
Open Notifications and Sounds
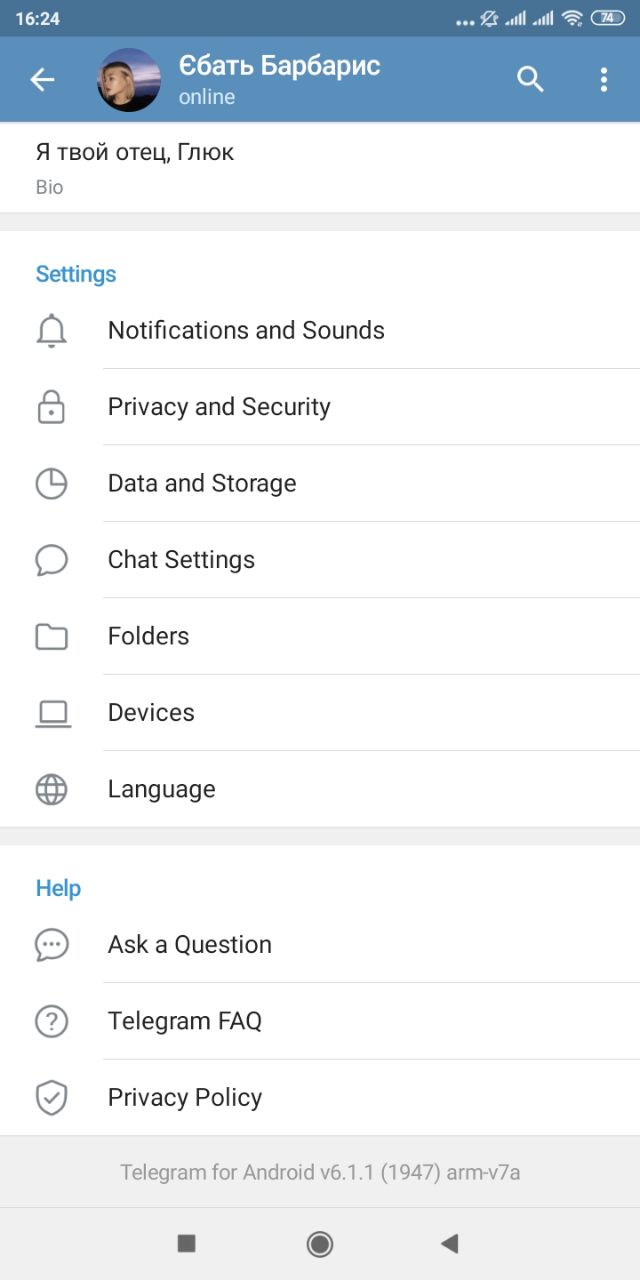tap(320, 330)
